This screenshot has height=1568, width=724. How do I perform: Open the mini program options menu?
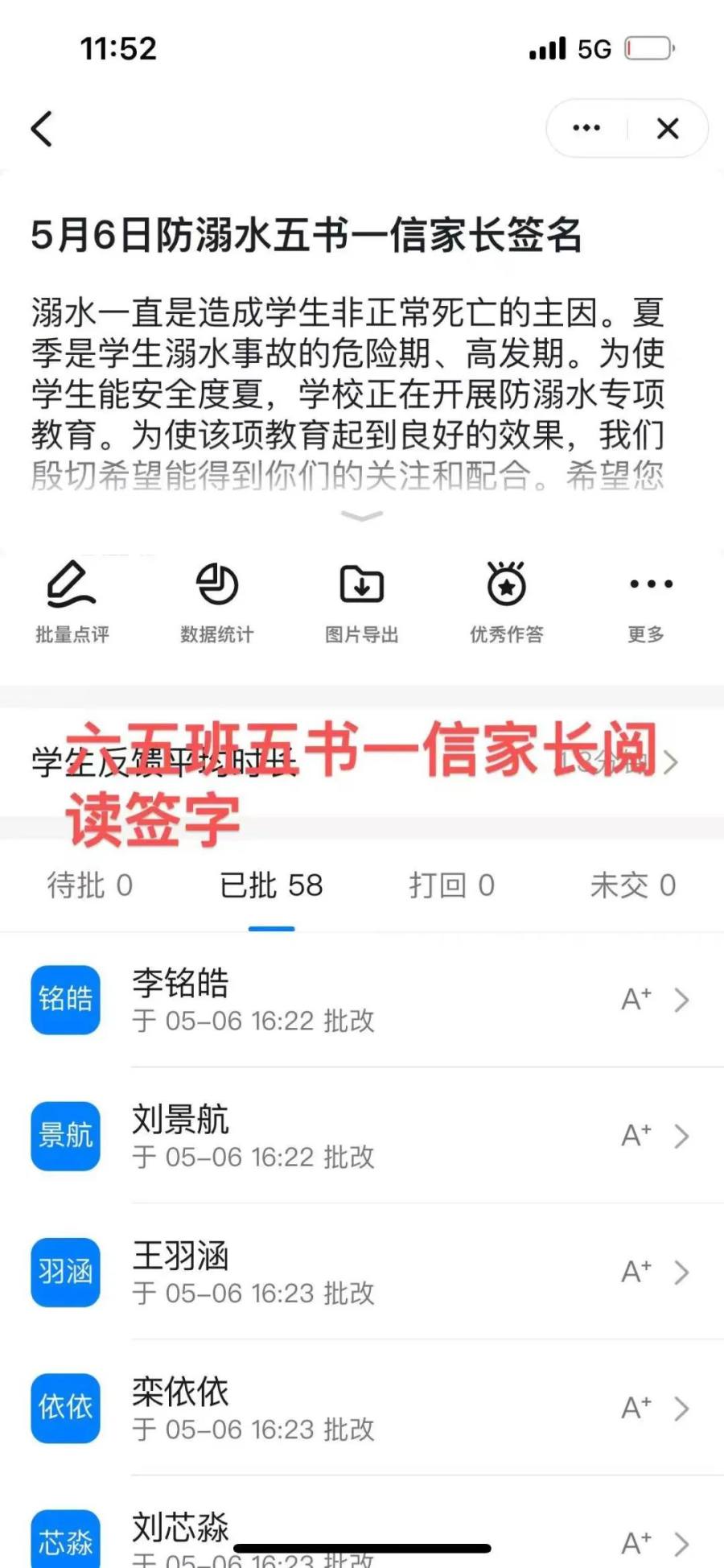pos(586,128)
